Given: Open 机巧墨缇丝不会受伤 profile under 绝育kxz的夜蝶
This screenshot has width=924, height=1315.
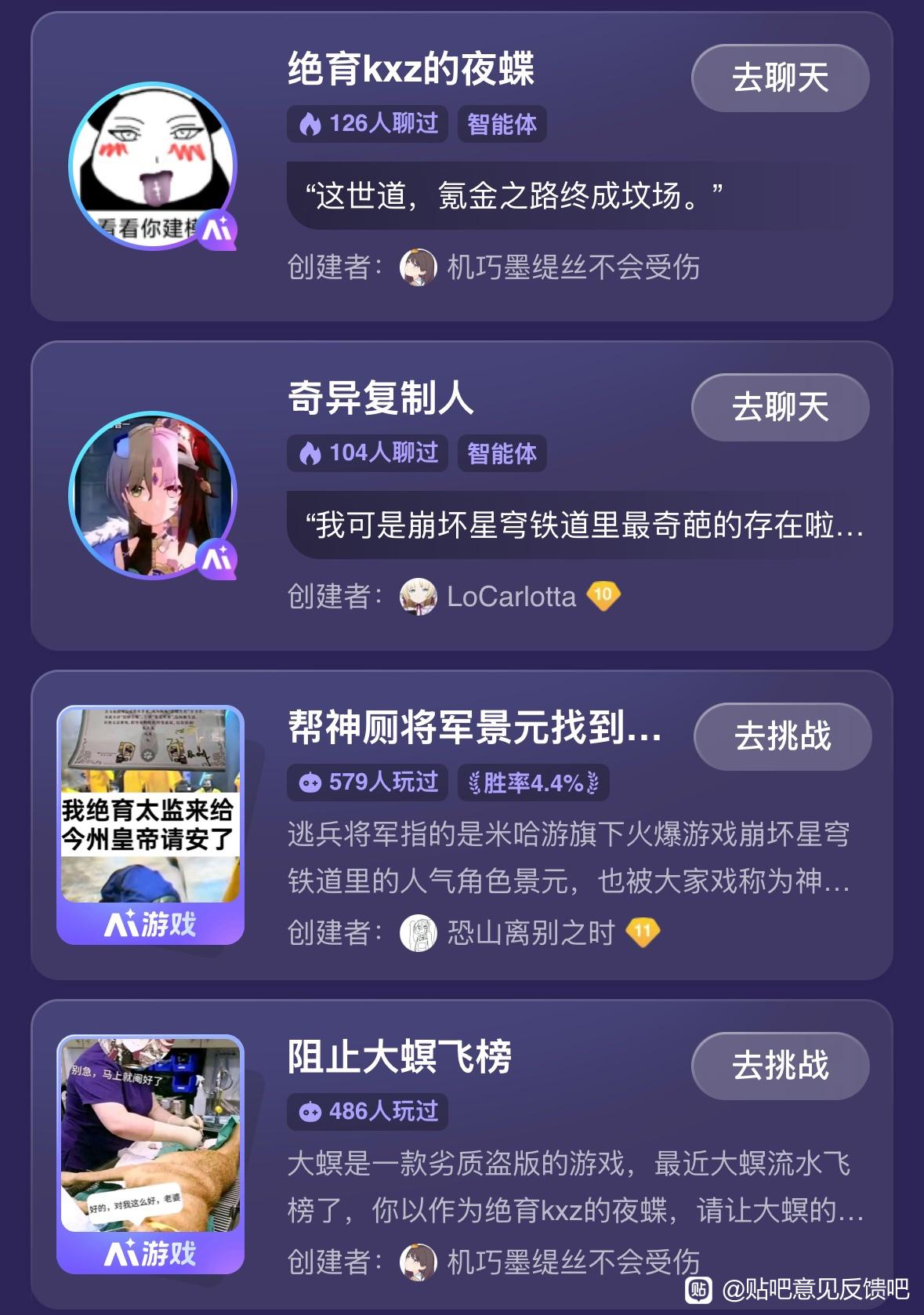Looking at the screenshot, I should pyautogui.click(x=572, y=267).
